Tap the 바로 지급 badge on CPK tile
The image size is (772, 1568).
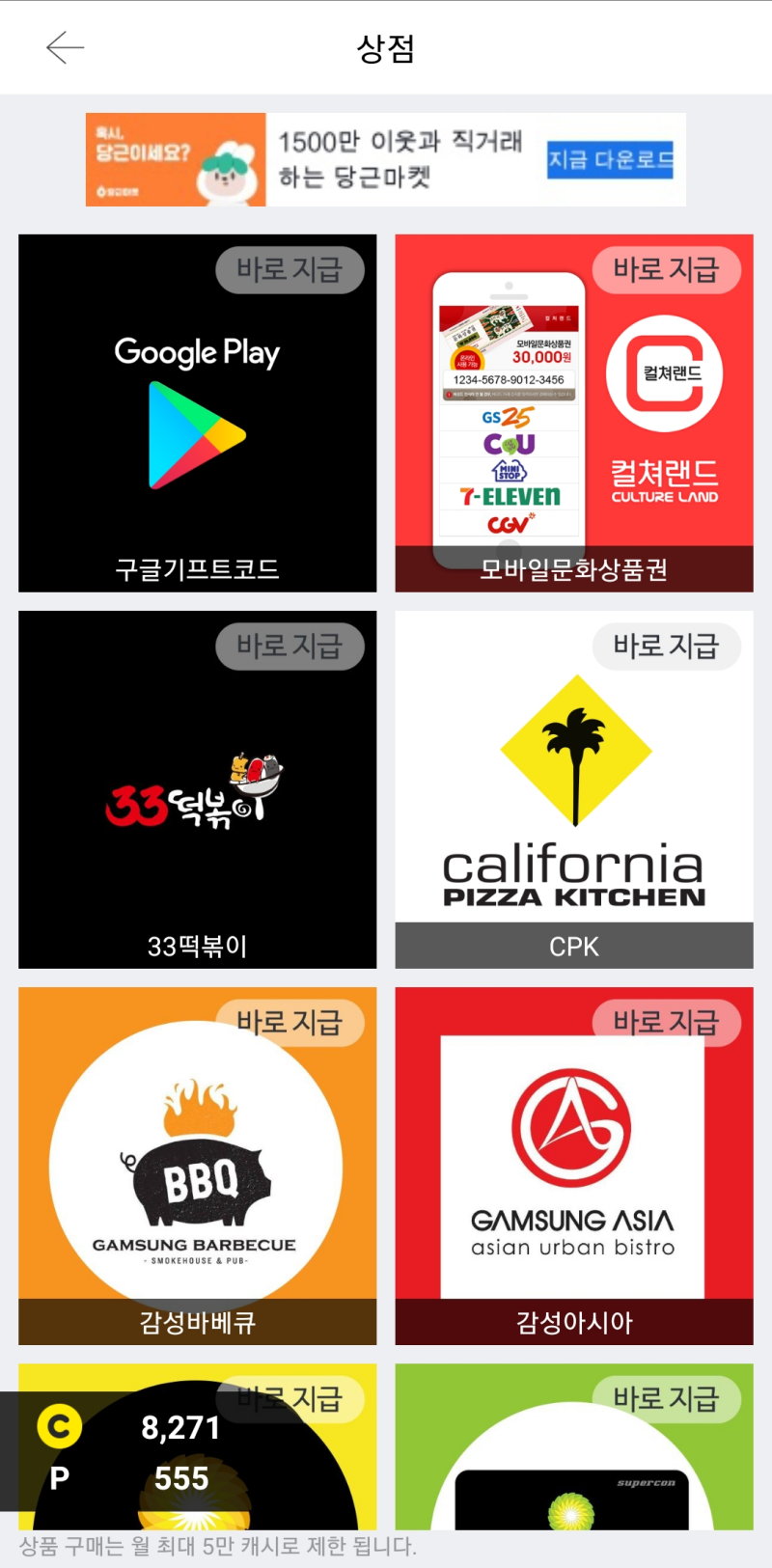tap(666, 646)
